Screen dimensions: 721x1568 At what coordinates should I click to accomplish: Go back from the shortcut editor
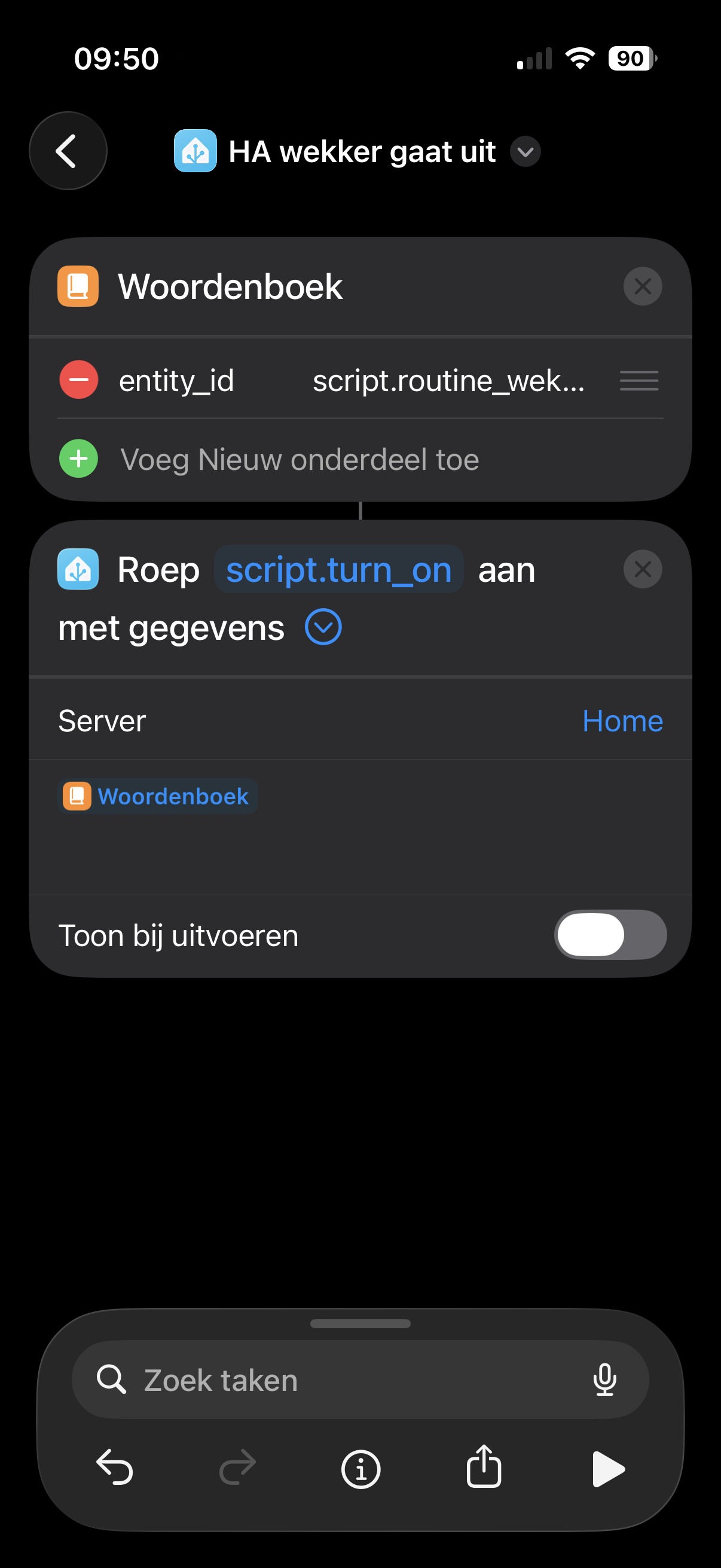(x=68, y=151)
